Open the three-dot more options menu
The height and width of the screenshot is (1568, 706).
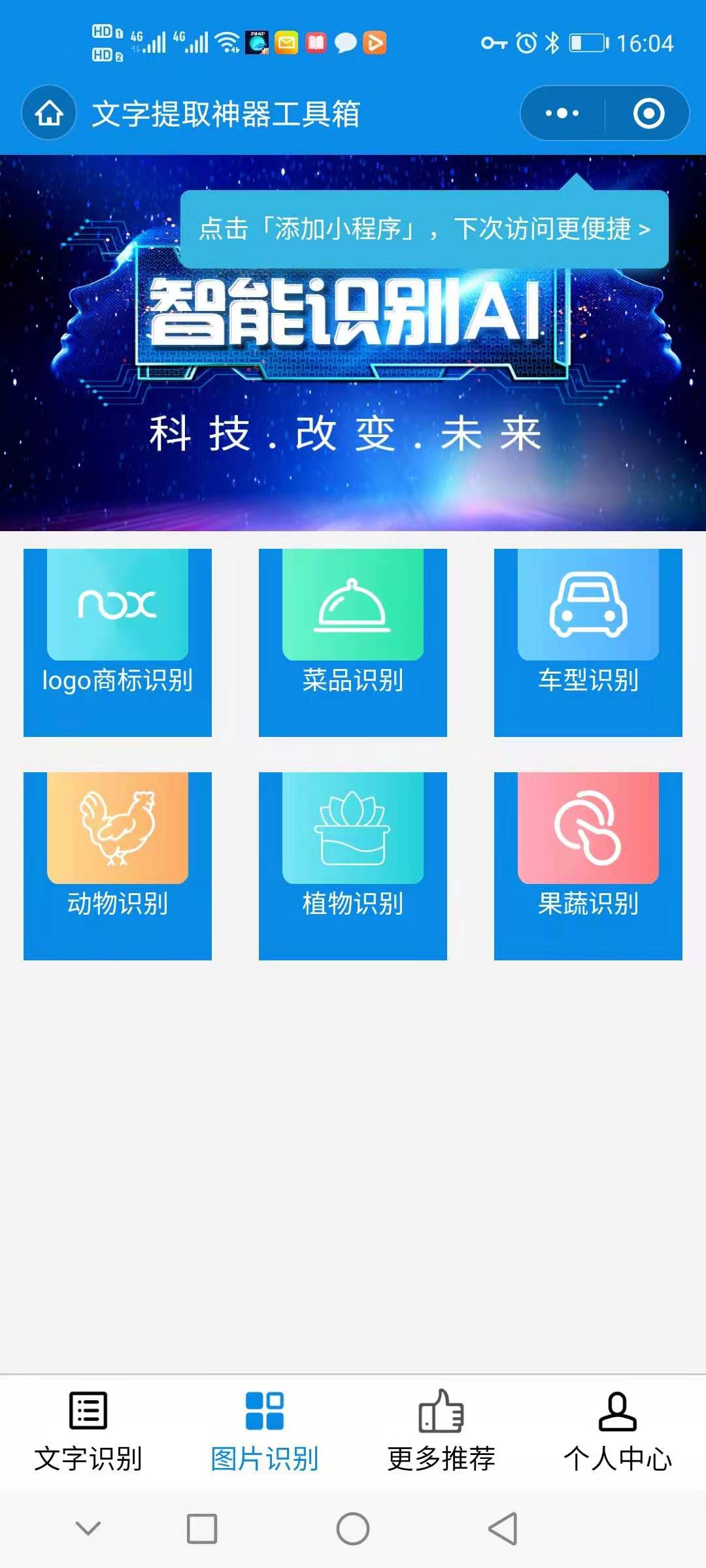562,113
